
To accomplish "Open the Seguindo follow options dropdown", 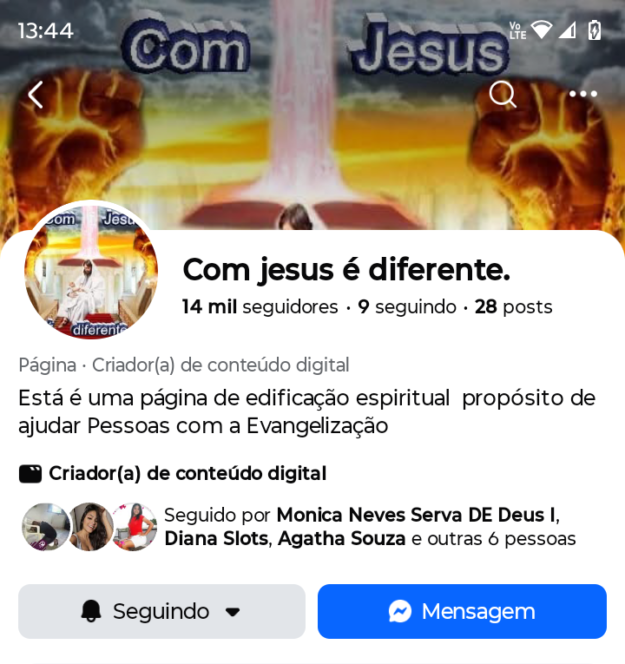I will [x=161, y=611].
